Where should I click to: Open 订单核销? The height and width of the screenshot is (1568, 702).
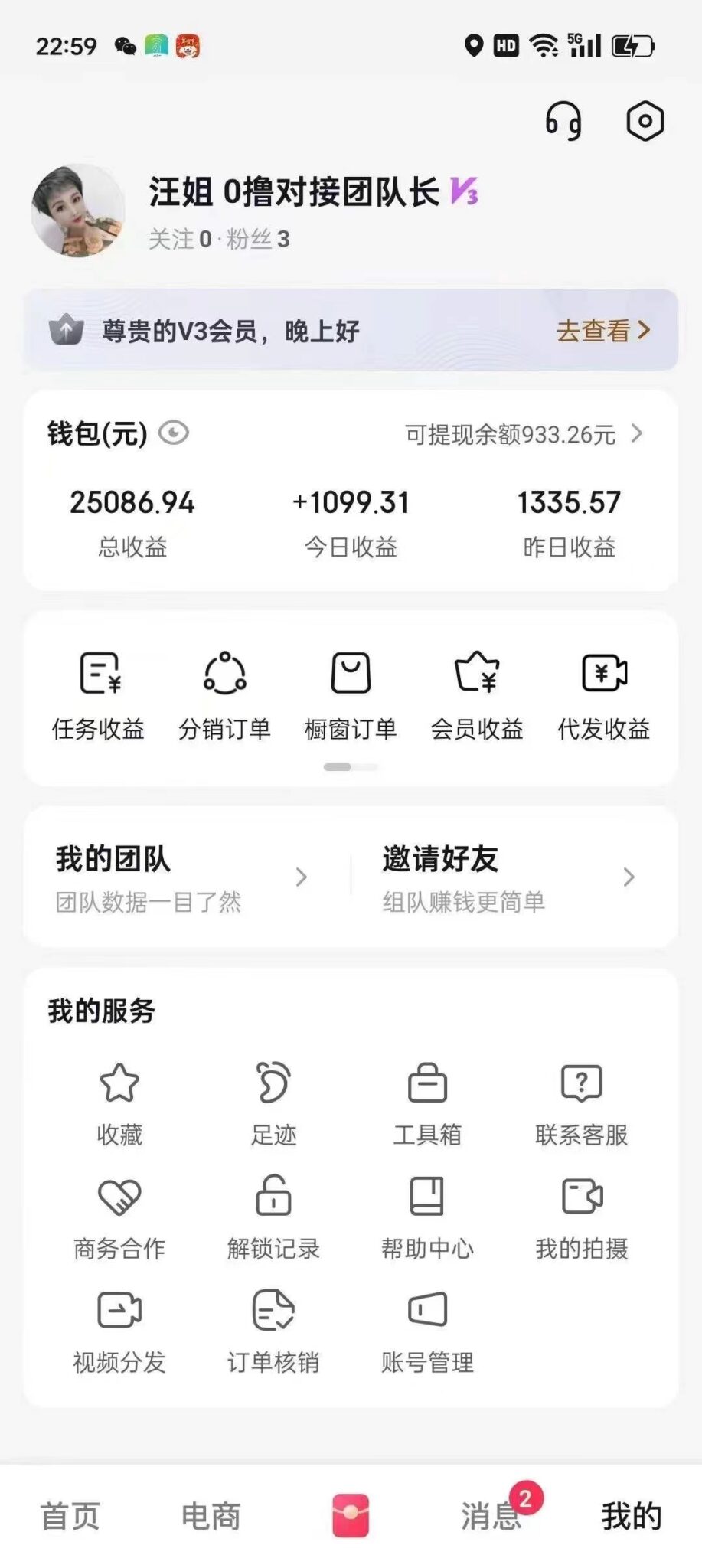pyautogui.click(x=273, y=1331)
